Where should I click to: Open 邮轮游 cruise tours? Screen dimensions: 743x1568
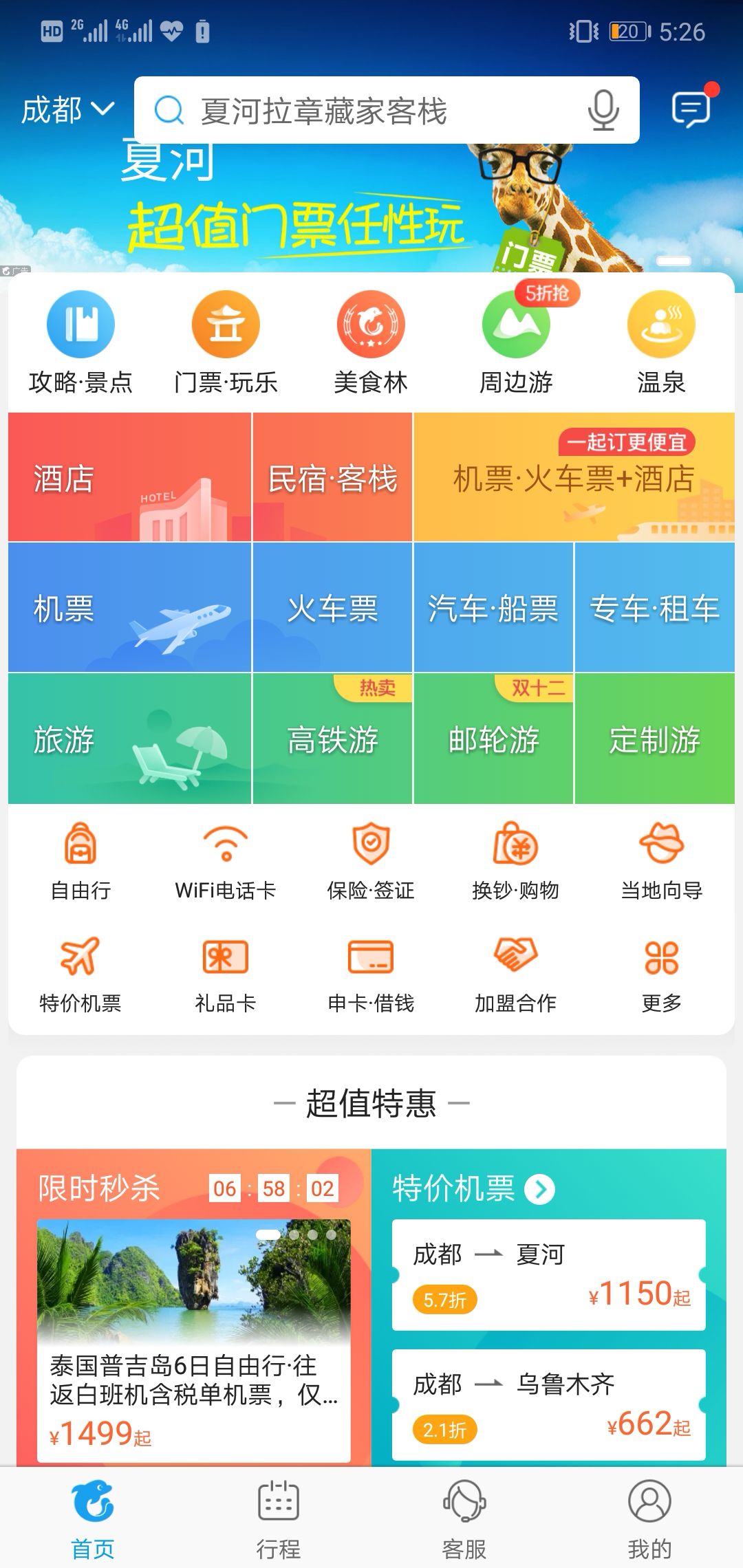tap(493, 739)
